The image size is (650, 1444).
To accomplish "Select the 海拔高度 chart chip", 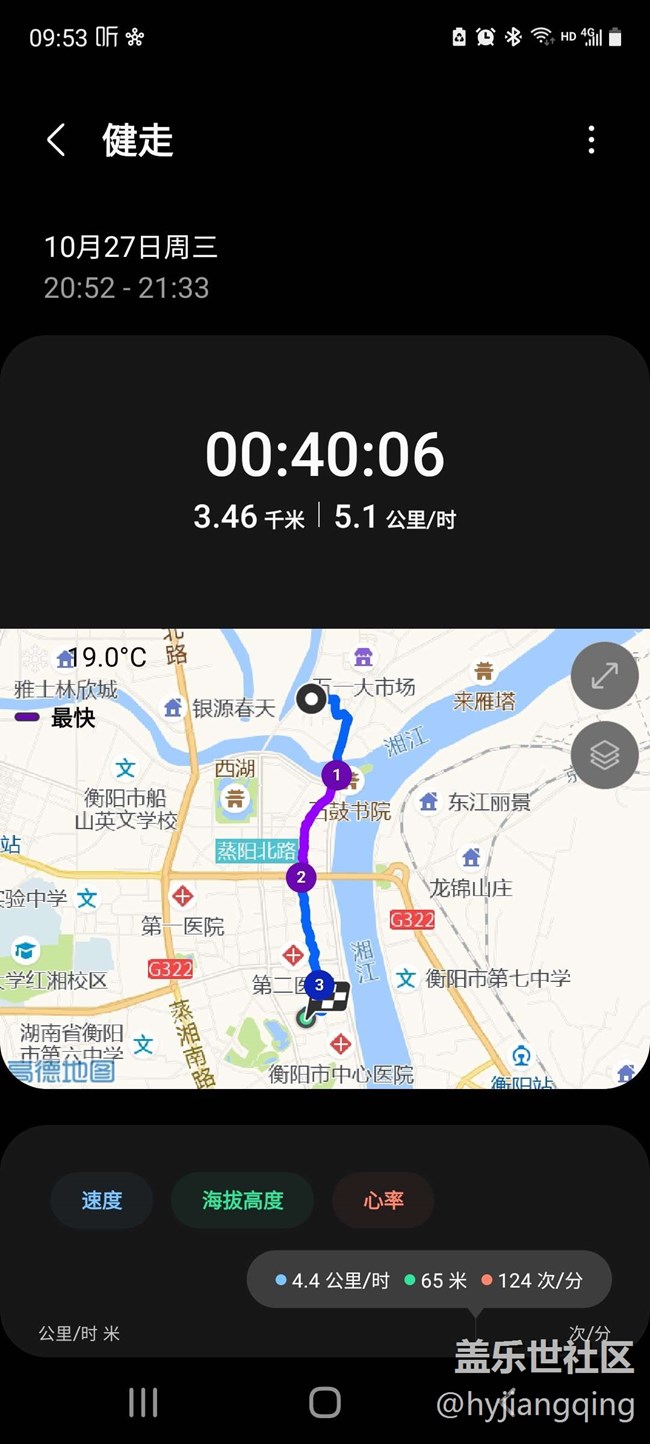I will 243,1200.
